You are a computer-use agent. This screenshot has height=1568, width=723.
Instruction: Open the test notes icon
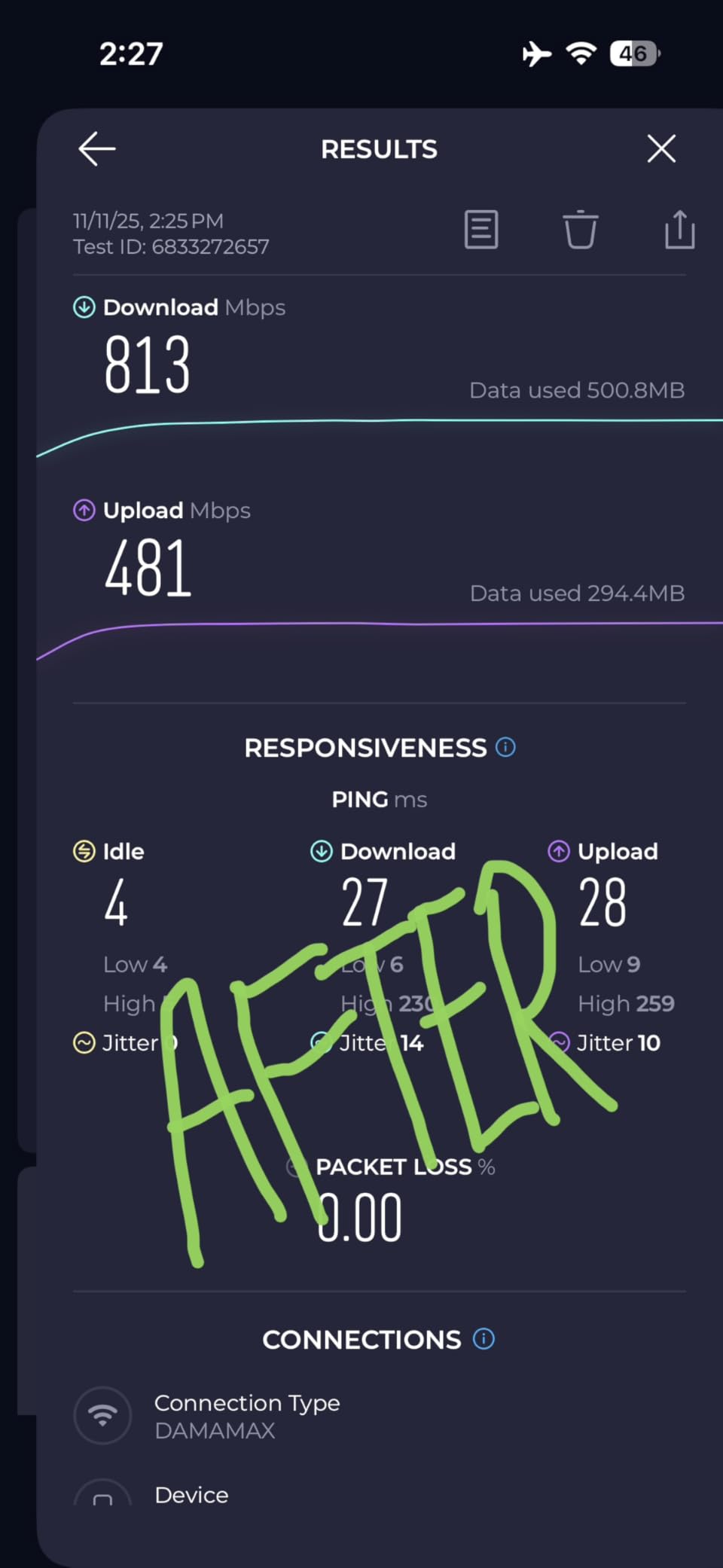[x=481, y=229]
